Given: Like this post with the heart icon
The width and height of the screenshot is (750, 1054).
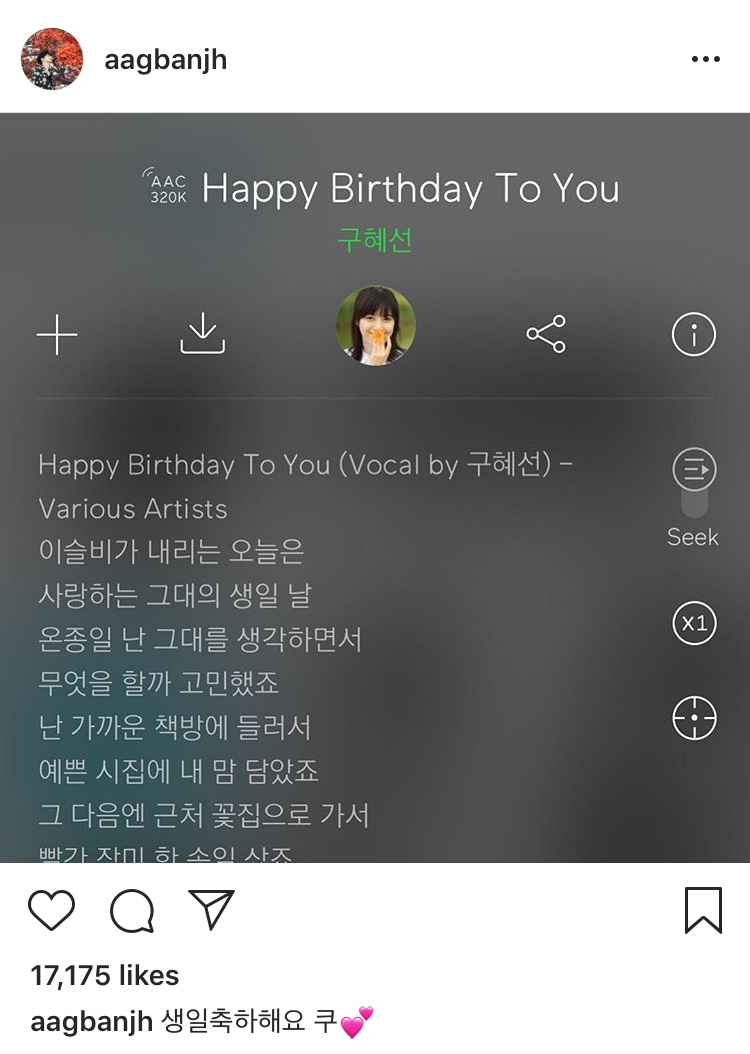Looking at the screenshot, I should coord(51,911).
